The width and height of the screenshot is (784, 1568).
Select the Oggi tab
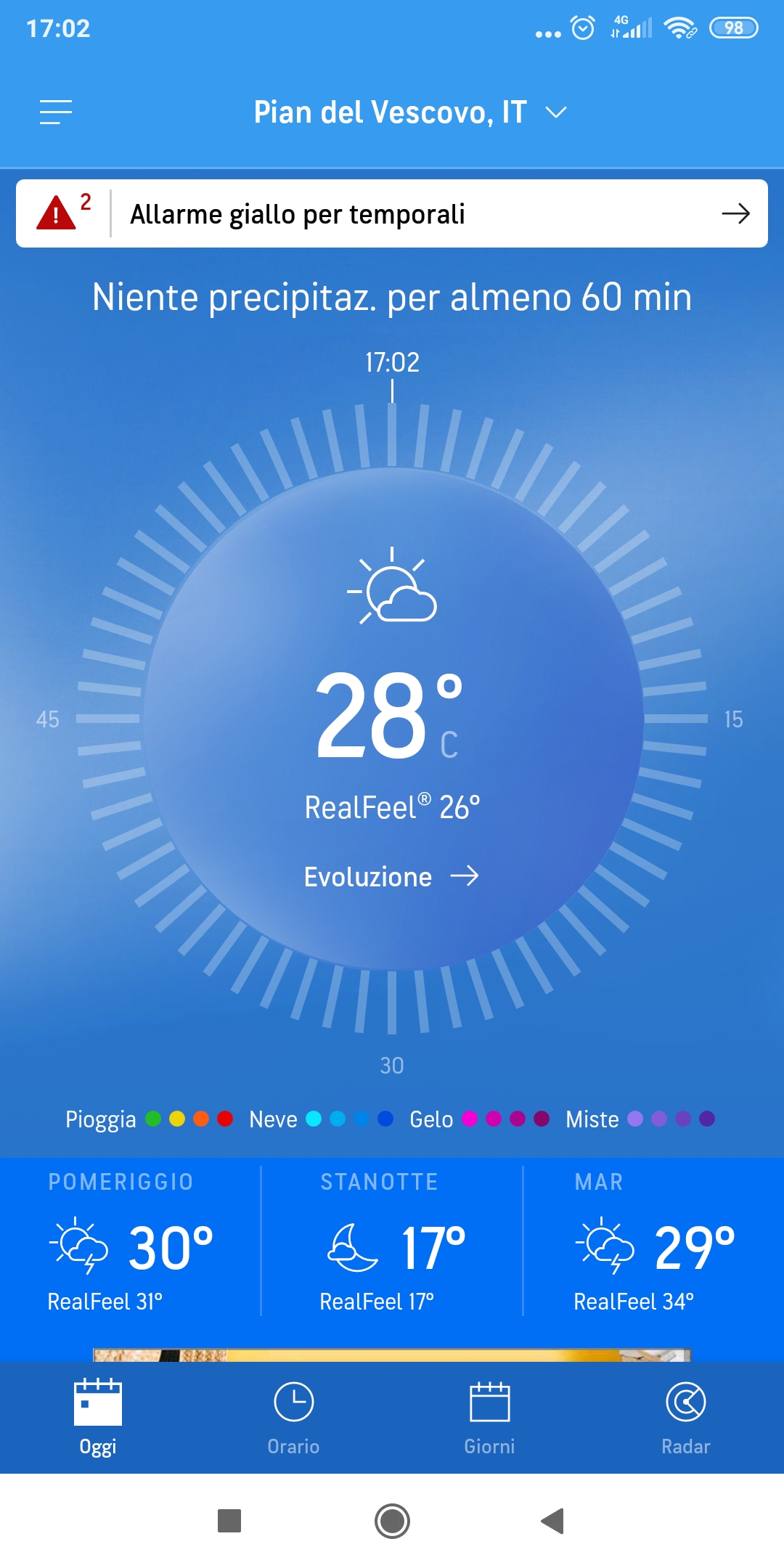[x=98, y=1418]
